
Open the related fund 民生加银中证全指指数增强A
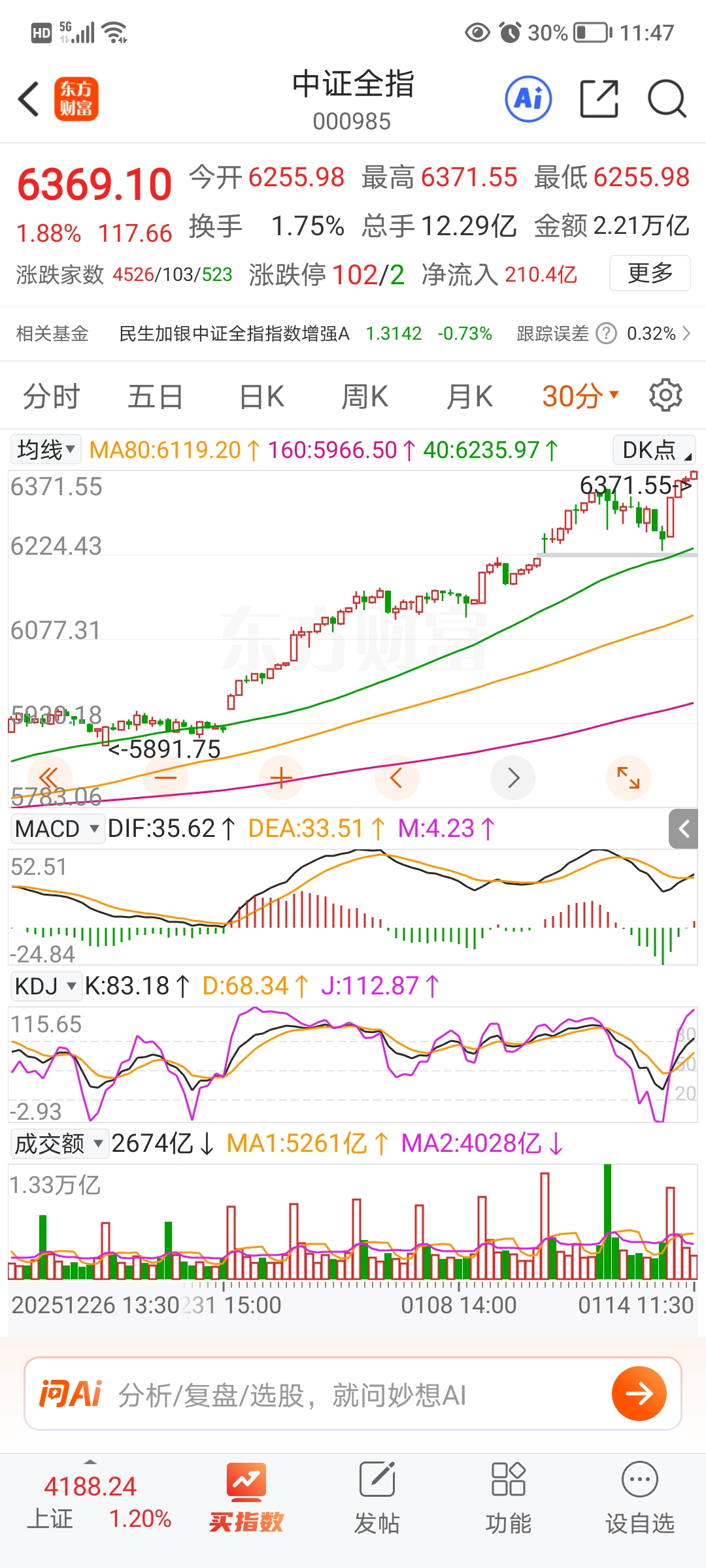[234, 334]
